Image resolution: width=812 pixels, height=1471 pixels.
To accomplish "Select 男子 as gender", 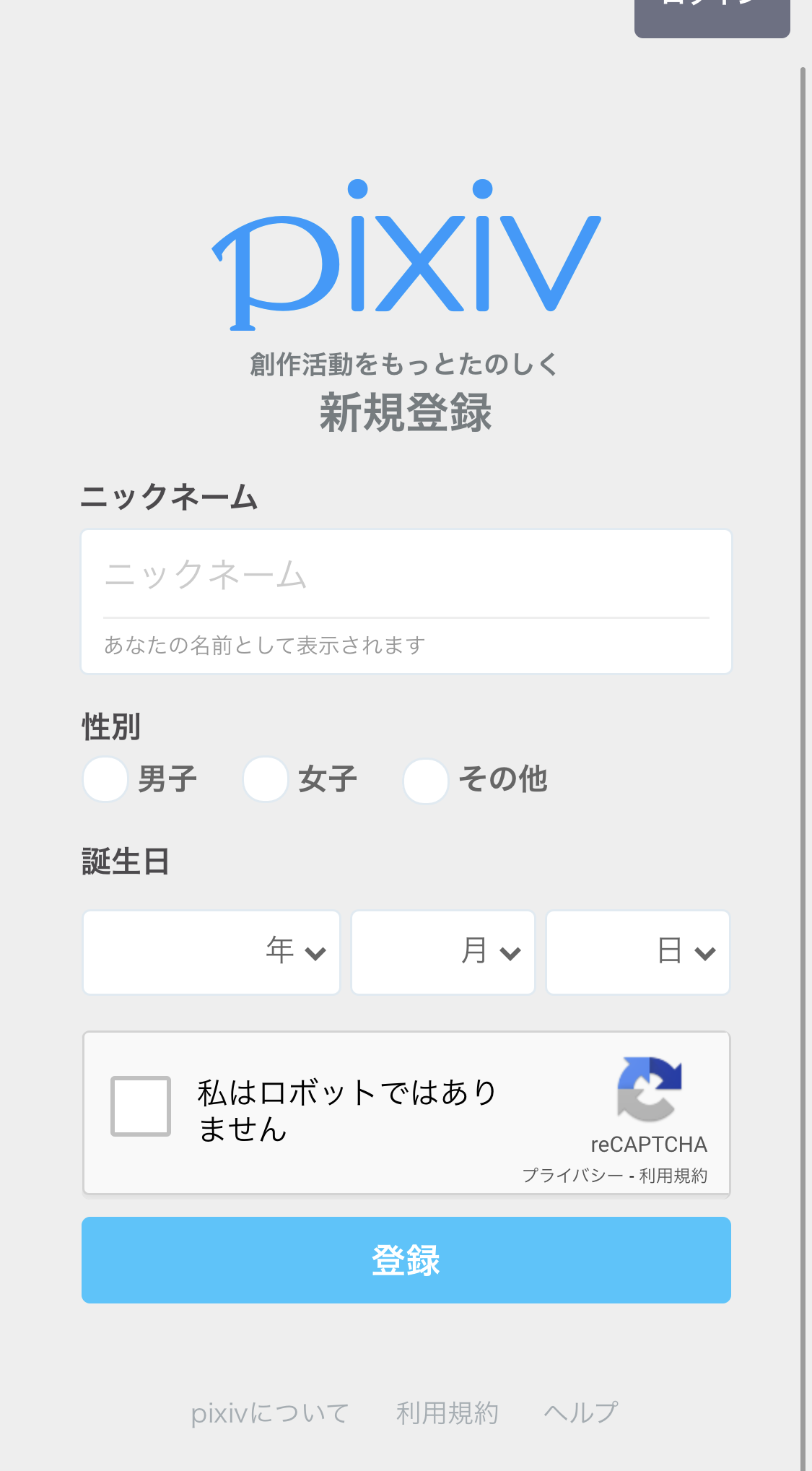I will click(x=105, y=779).
